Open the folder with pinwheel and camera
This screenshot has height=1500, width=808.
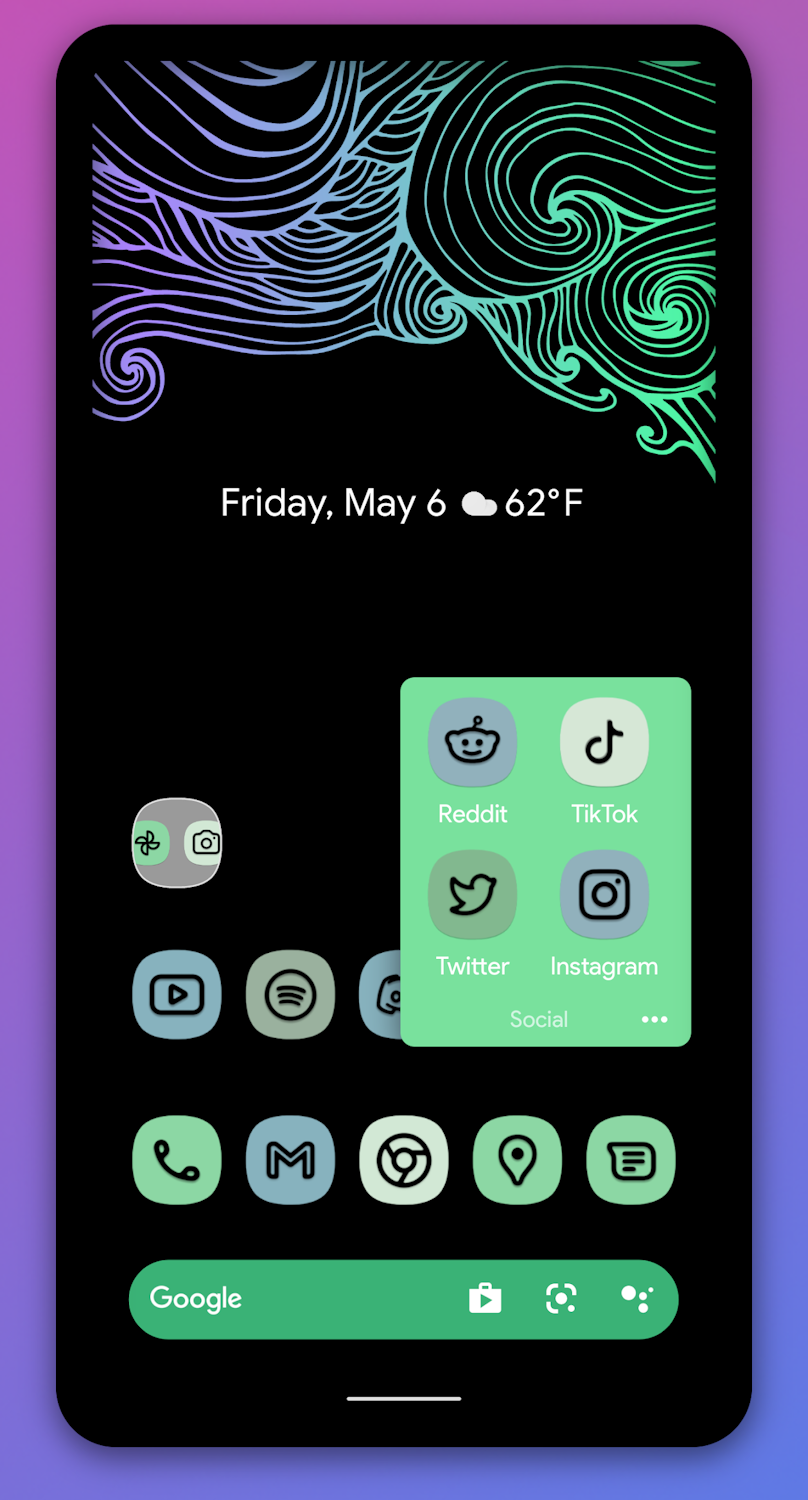pos(177,842)
